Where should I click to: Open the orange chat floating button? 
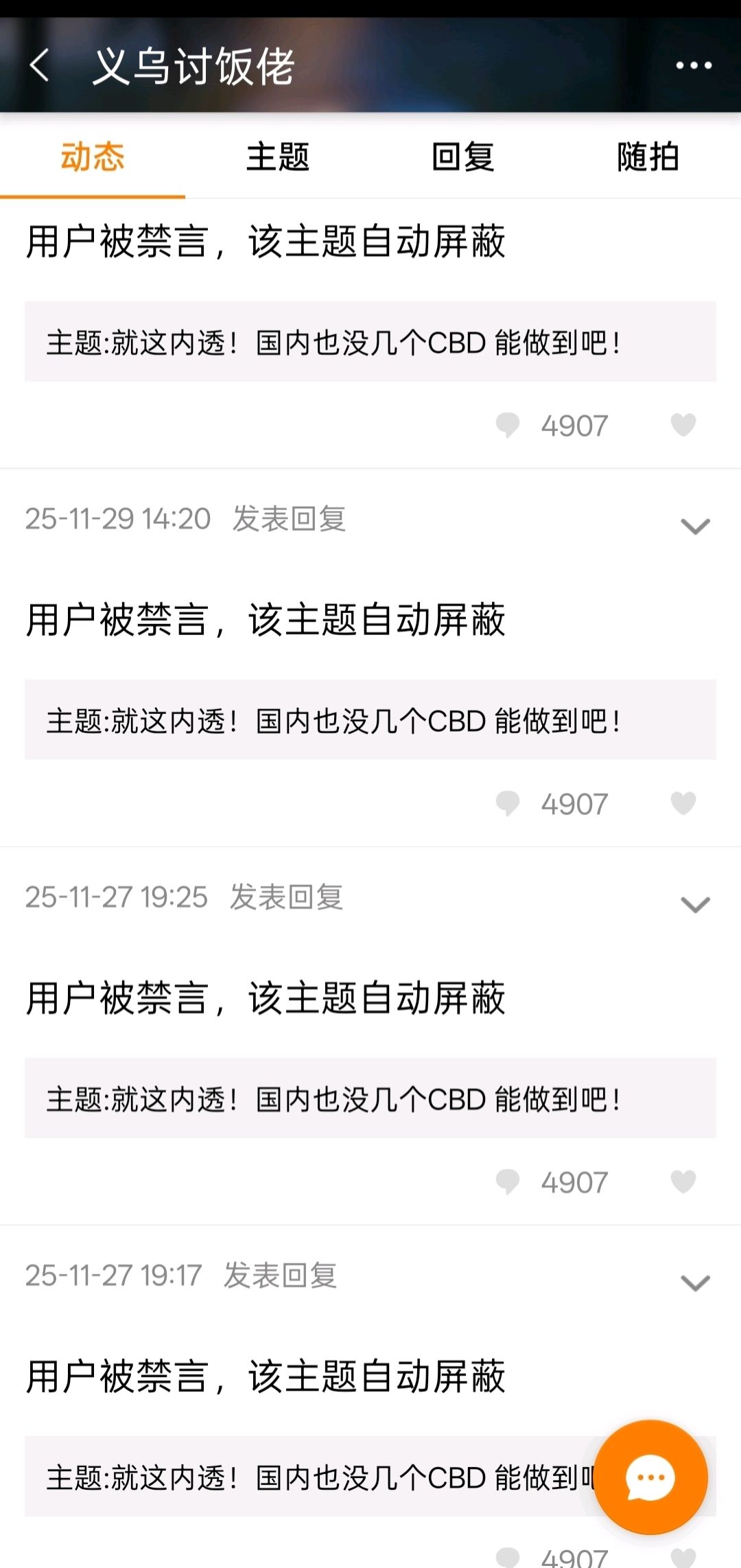tap(650, 1477)
